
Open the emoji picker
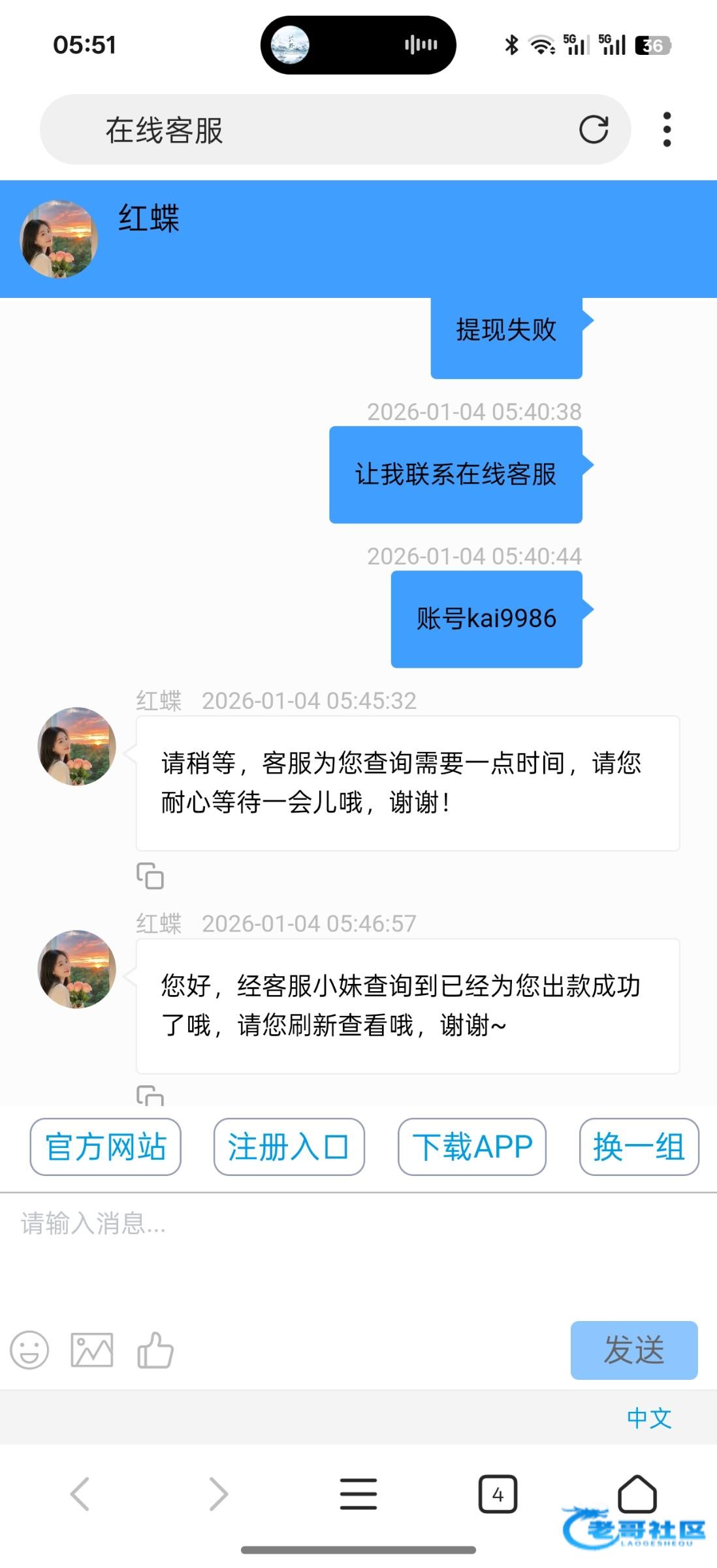click(x=29, y=1350)
